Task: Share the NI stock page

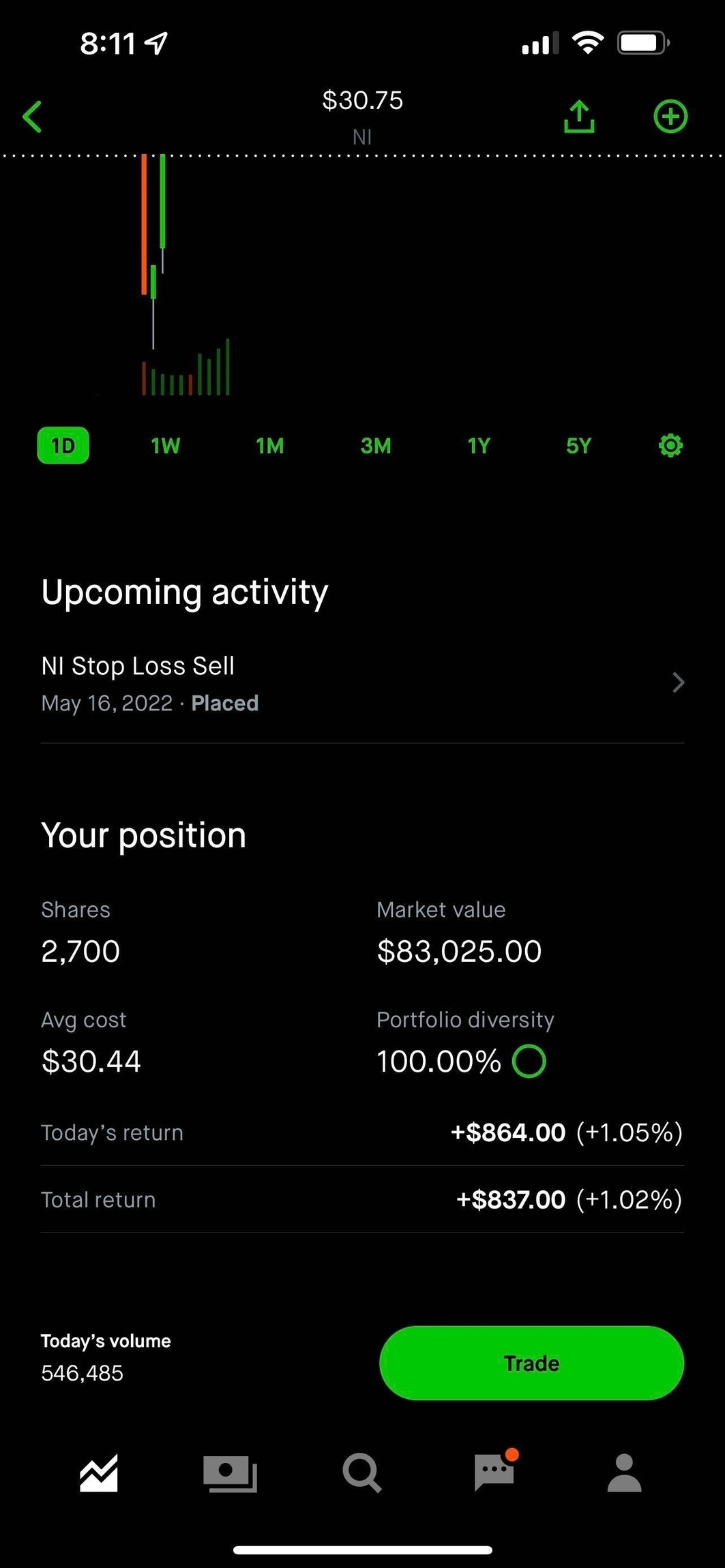Action: coord(579,117)
